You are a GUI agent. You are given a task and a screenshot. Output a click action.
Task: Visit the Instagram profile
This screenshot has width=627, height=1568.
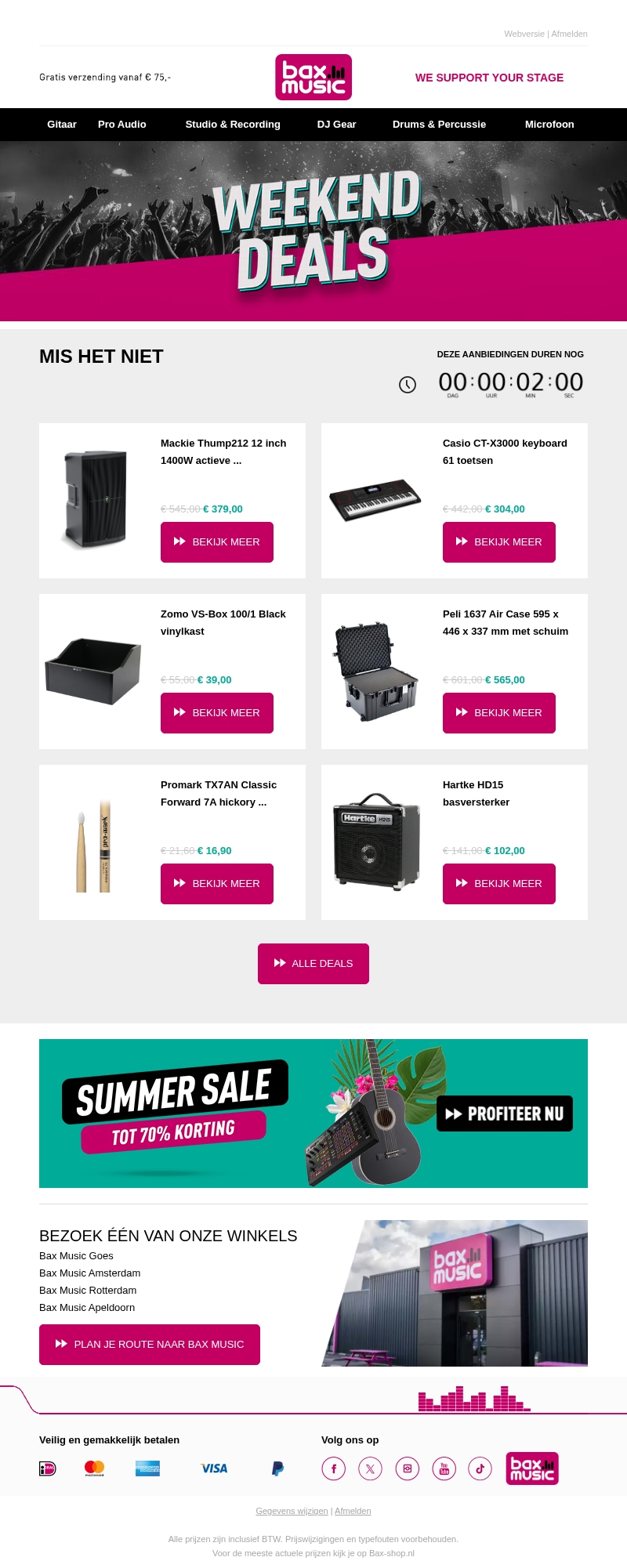(x=407, y=1468)
